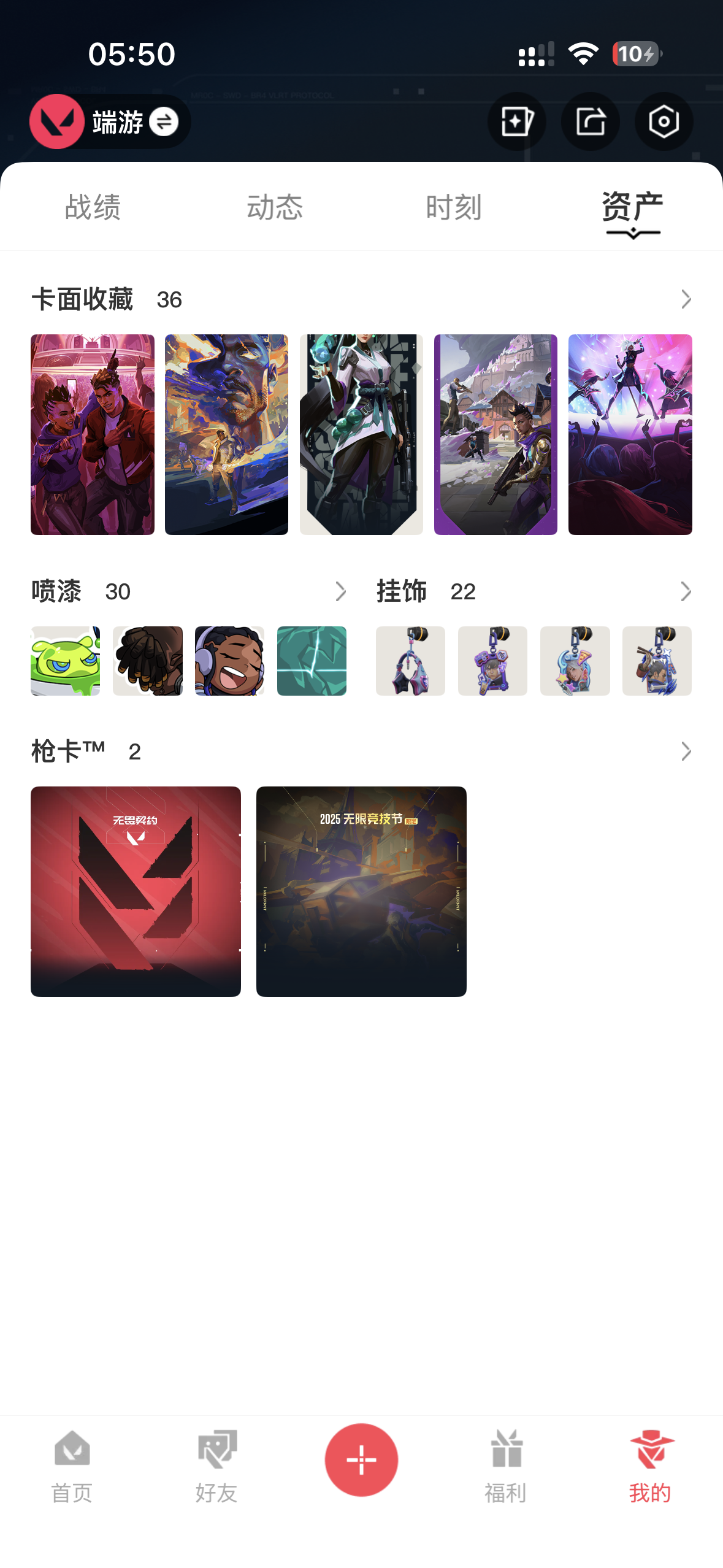Image resolution: width=723 pixels, height=1568 pixels.
Task: Open settings hexagon icon
Action: 664,121
